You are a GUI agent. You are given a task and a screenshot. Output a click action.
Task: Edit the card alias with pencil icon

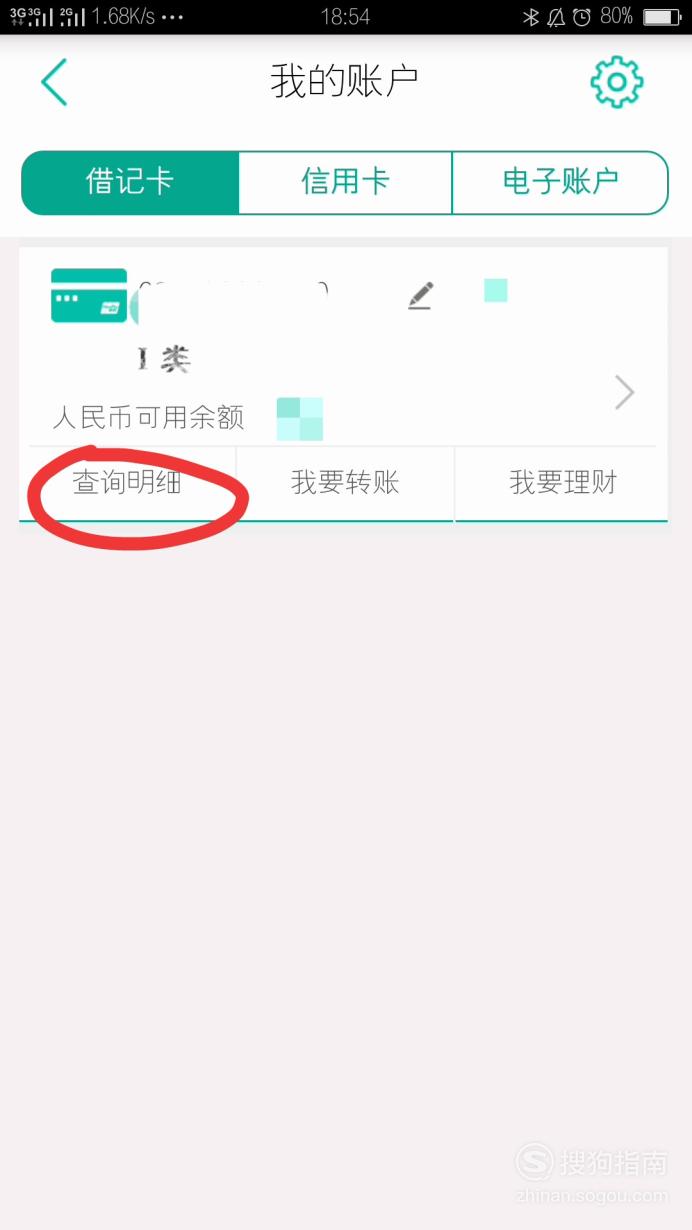click(421, 295)
